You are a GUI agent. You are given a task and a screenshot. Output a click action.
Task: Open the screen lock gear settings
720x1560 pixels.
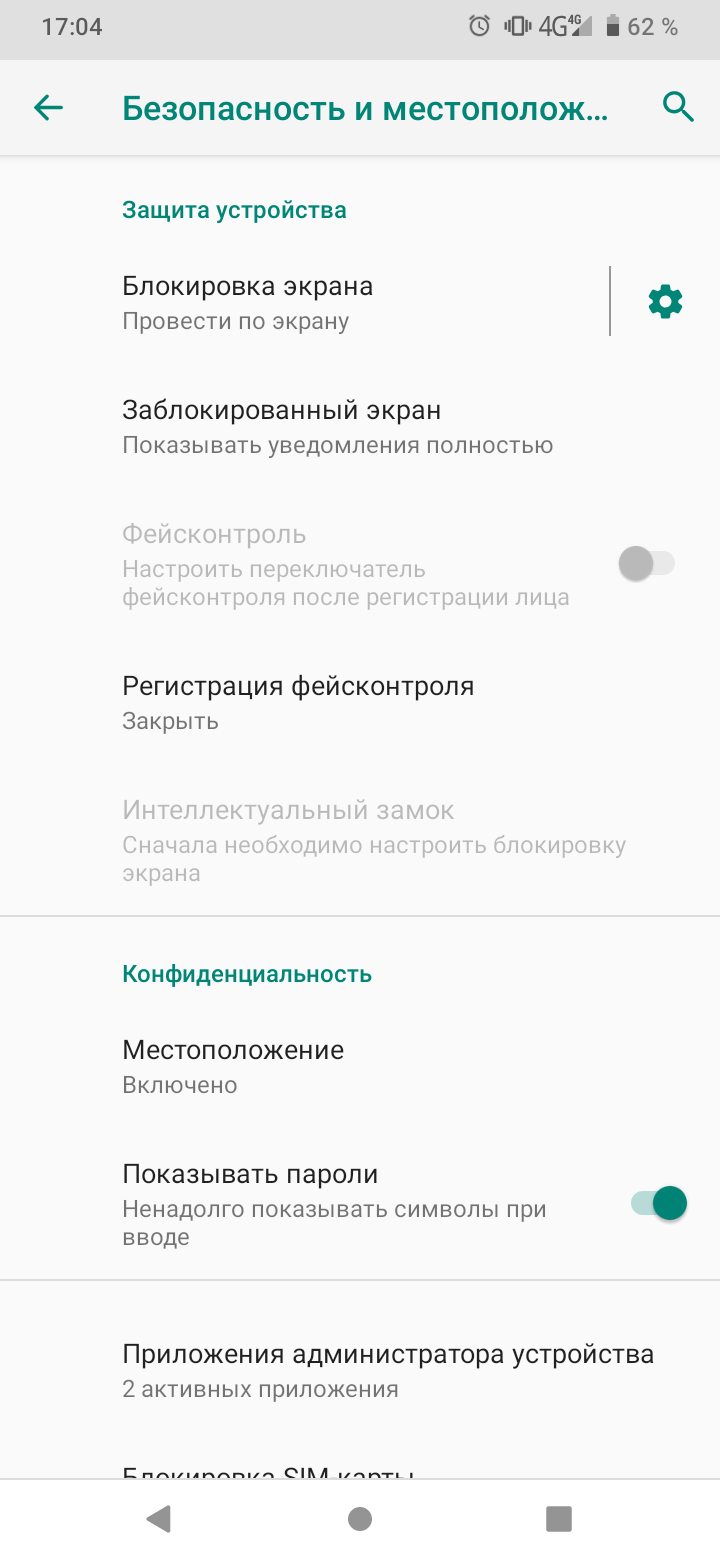[665, 301]
